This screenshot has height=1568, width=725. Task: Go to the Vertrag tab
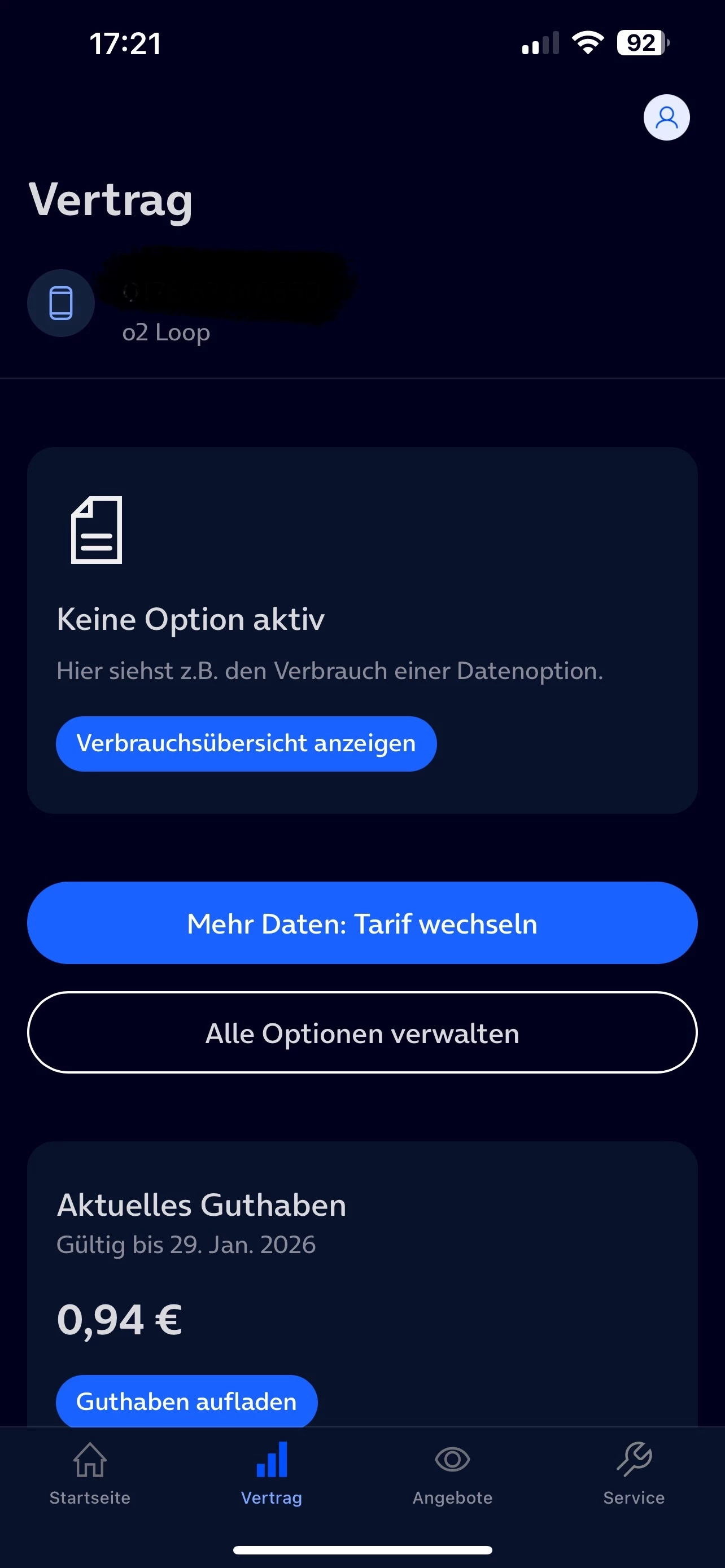(272, 1472)
